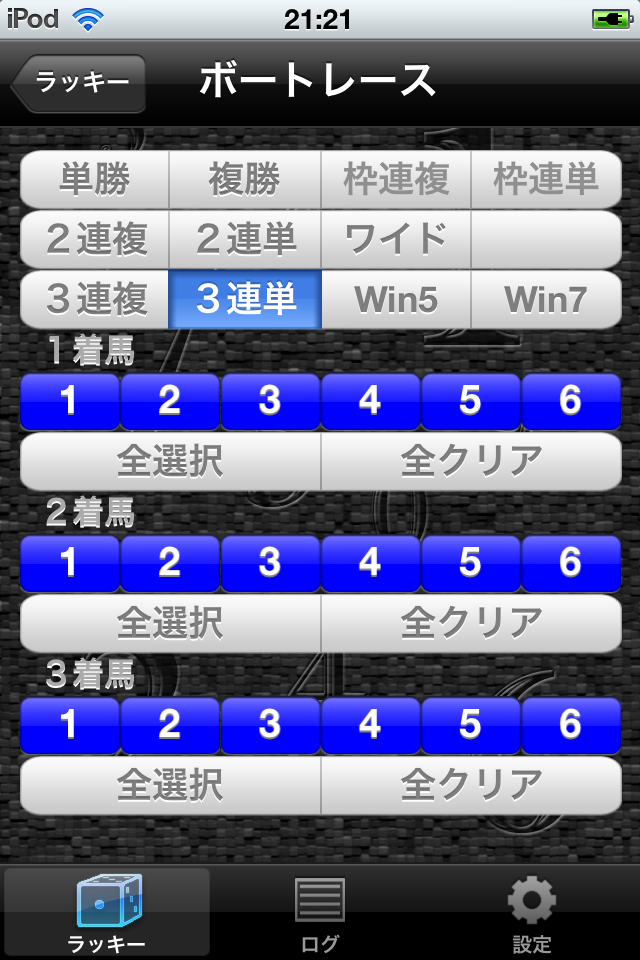The width and height of the screenshot is (640, 960).
Task: Toggle number 6 under 2着馬
Action: point(570,563)
